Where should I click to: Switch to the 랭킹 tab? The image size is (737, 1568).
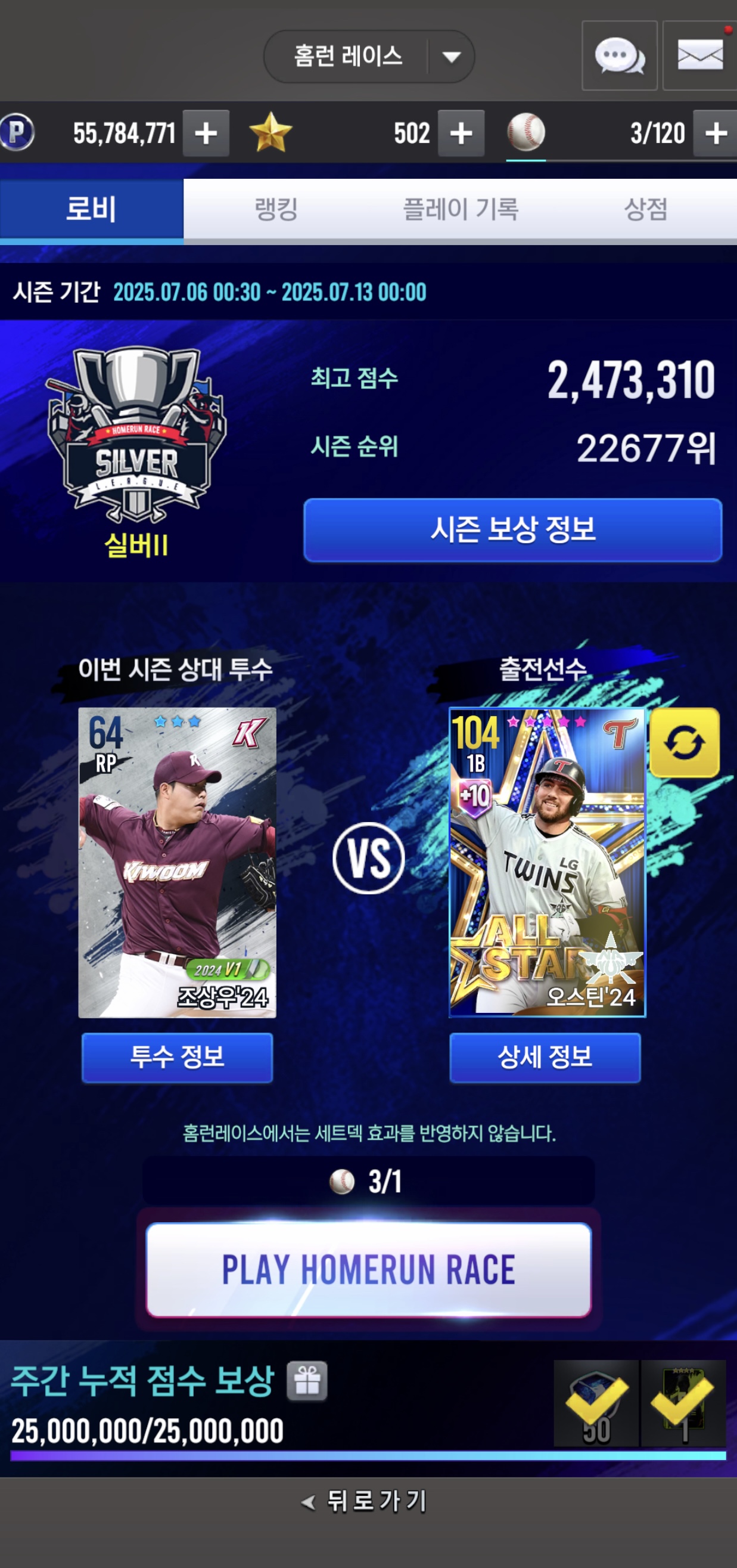pos(276,209)
